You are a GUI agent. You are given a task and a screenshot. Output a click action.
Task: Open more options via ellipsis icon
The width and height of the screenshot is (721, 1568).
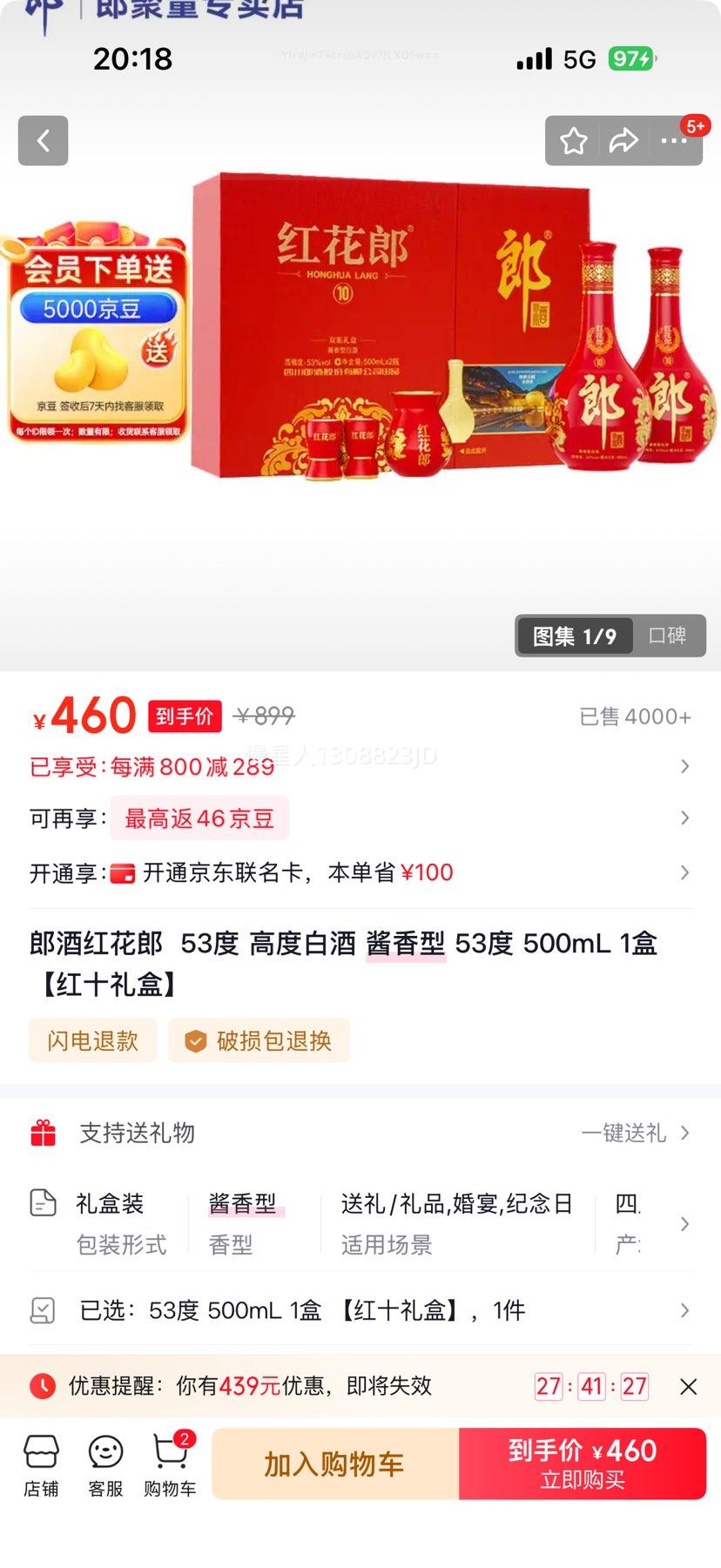(675, 140)
